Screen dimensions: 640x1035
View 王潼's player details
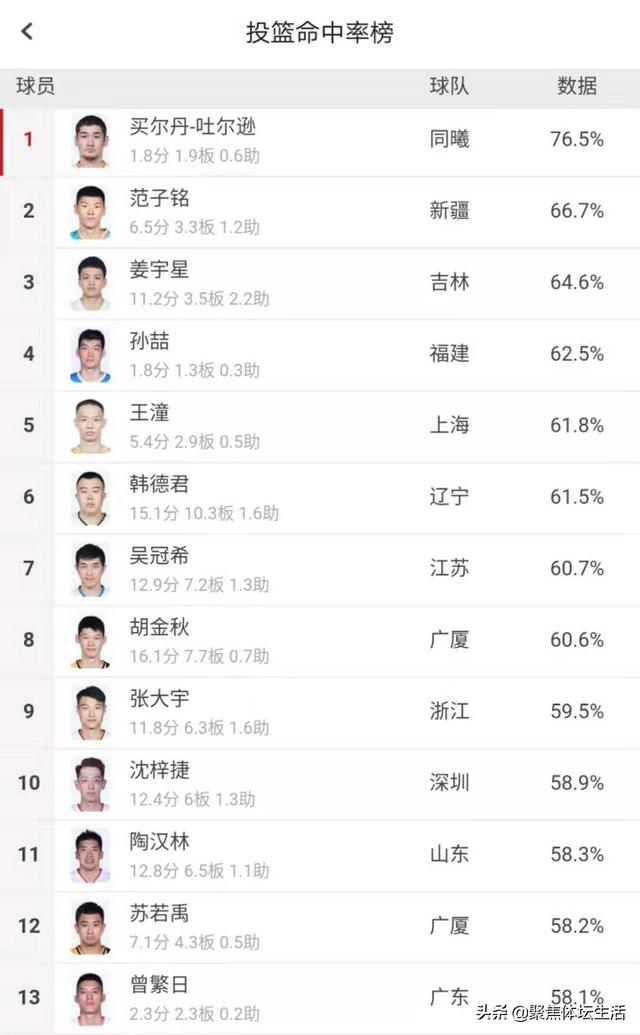[320, 426]
